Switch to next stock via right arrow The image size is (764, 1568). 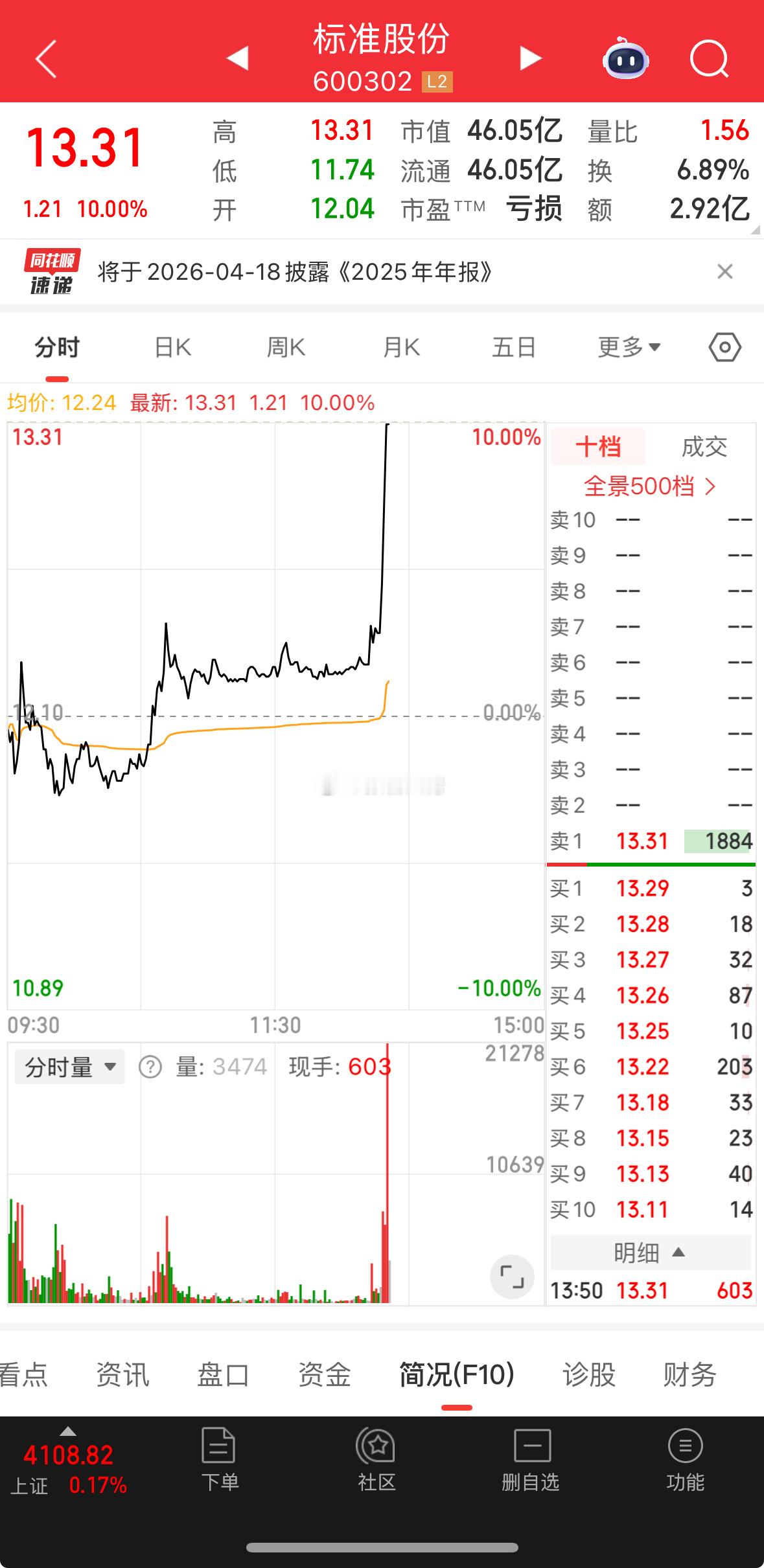(x=530, y=58)
